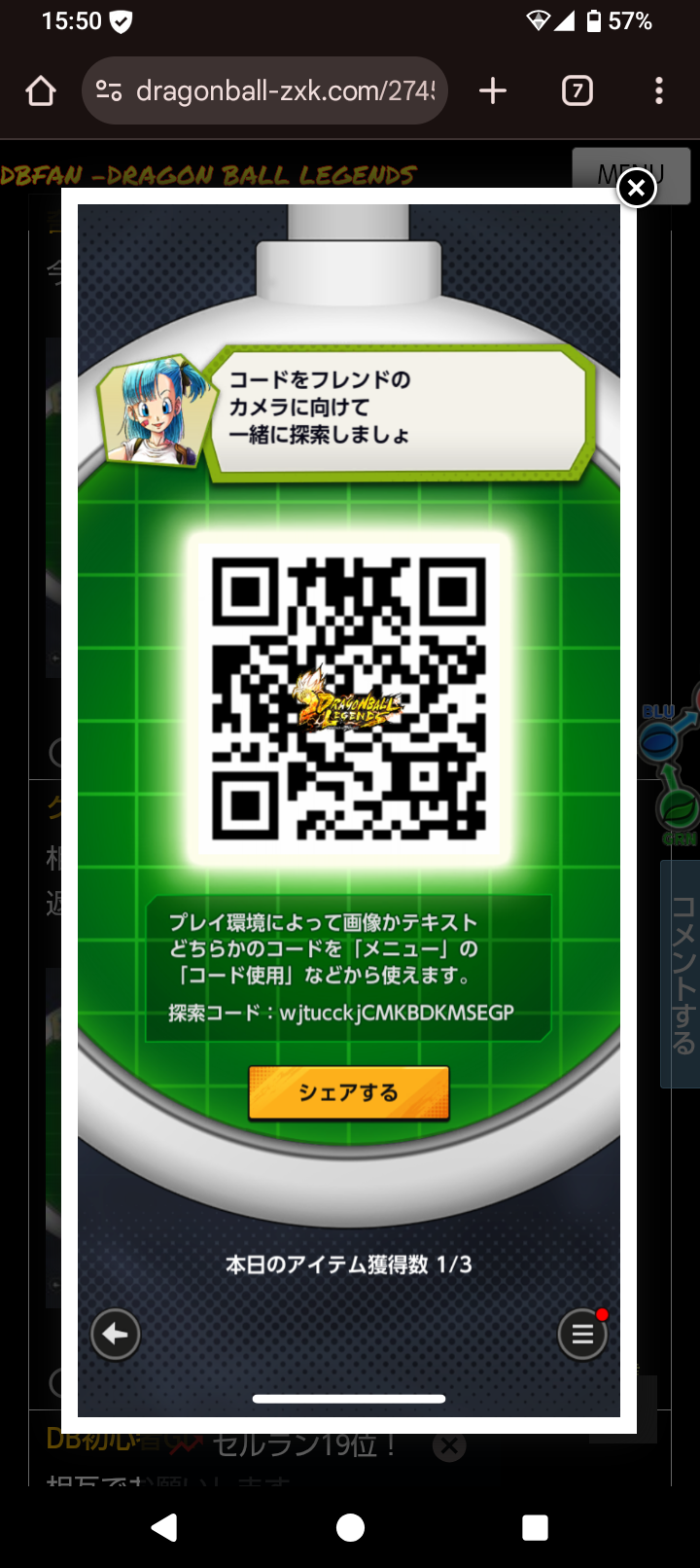
Task: Go to the system home screen
Action: tap(350, 1527)
